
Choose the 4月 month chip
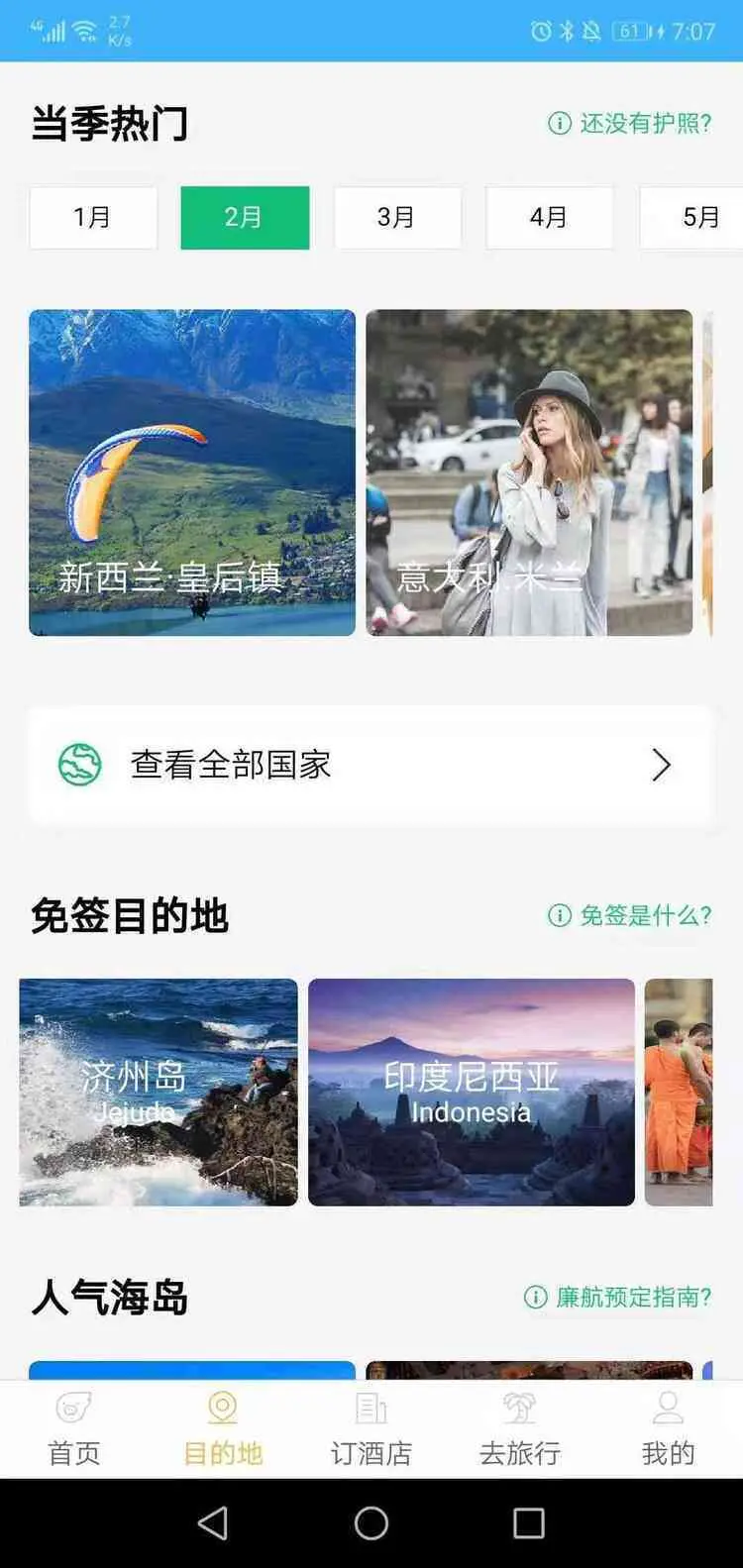(x=548, y=217)
